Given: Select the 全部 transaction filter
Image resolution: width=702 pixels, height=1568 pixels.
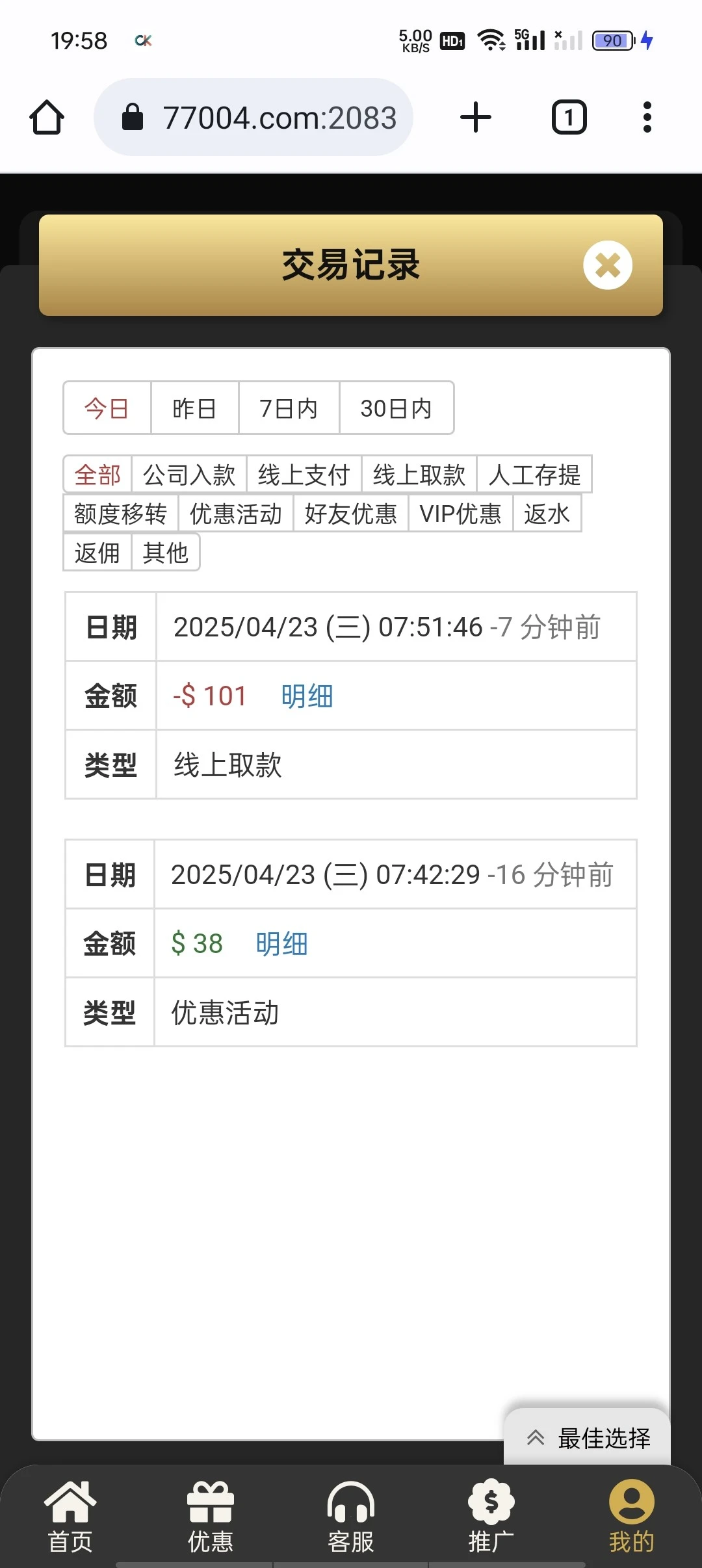Looking at the screenshot, I should point(97,475).
